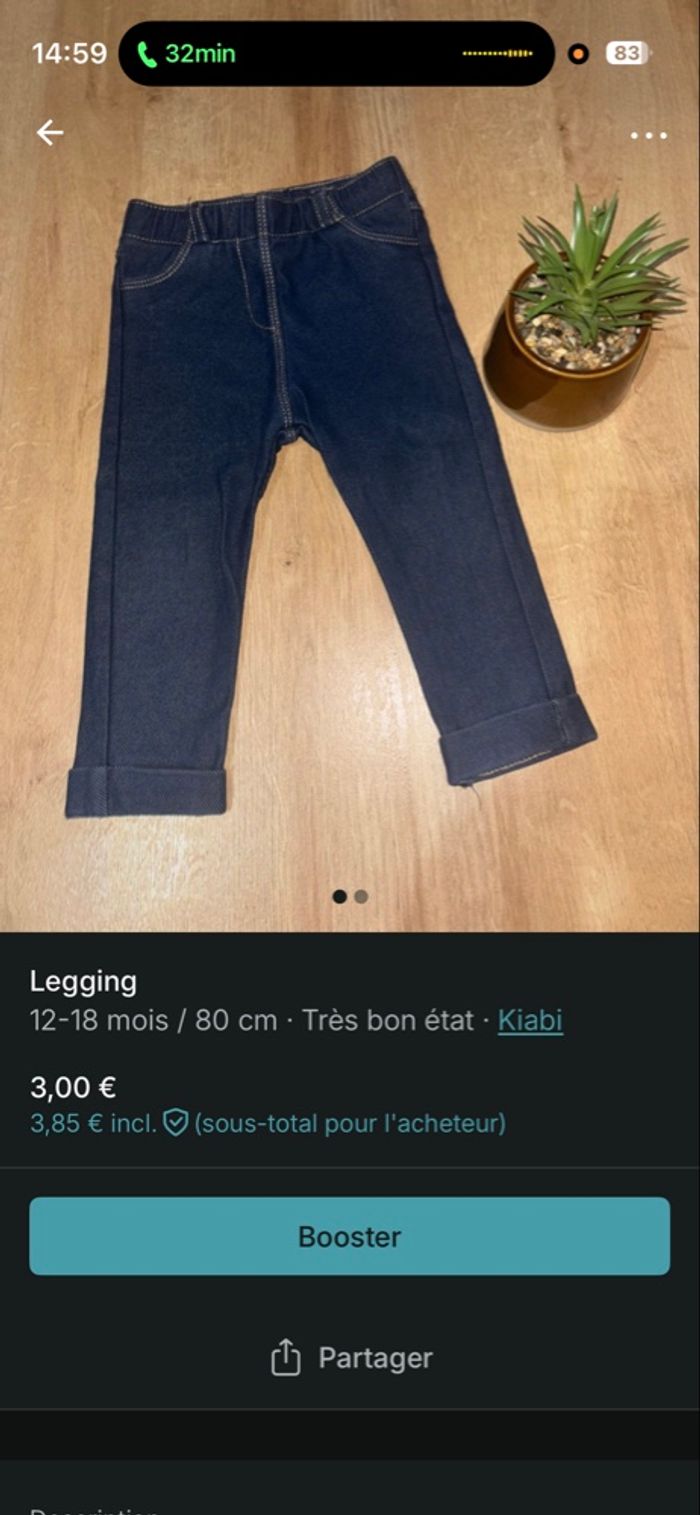700x1515 pixels.
Task: Return to the ongoing 32min call
Action: click(x=190, y=54)
